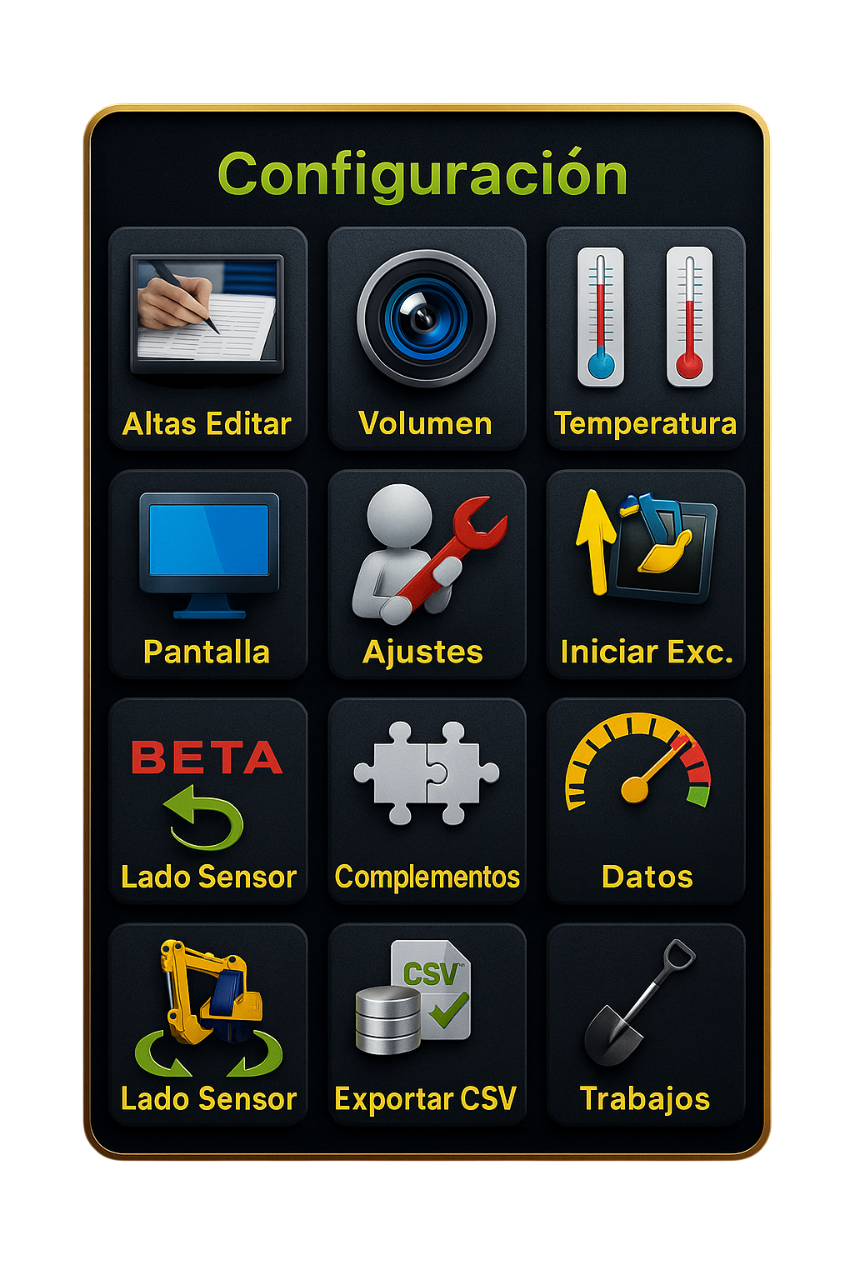Launch Iniciar Exc. with the excavator icon
Viewport: 853px width, 1280px height.
coord(644,555)
